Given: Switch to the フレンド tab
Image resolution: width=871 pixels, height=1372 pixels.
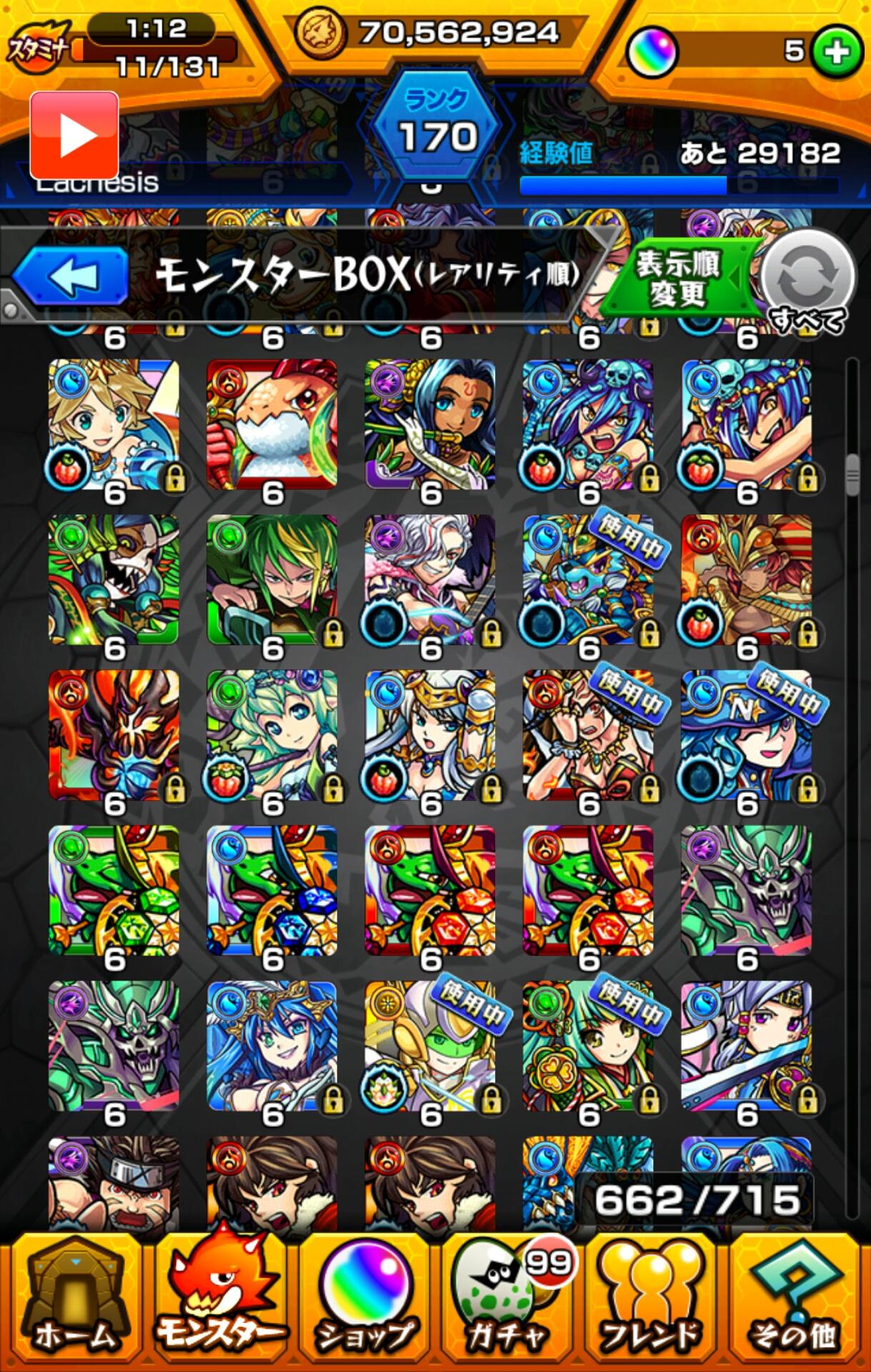Looking at the screenshot, I should (651, 1303).
